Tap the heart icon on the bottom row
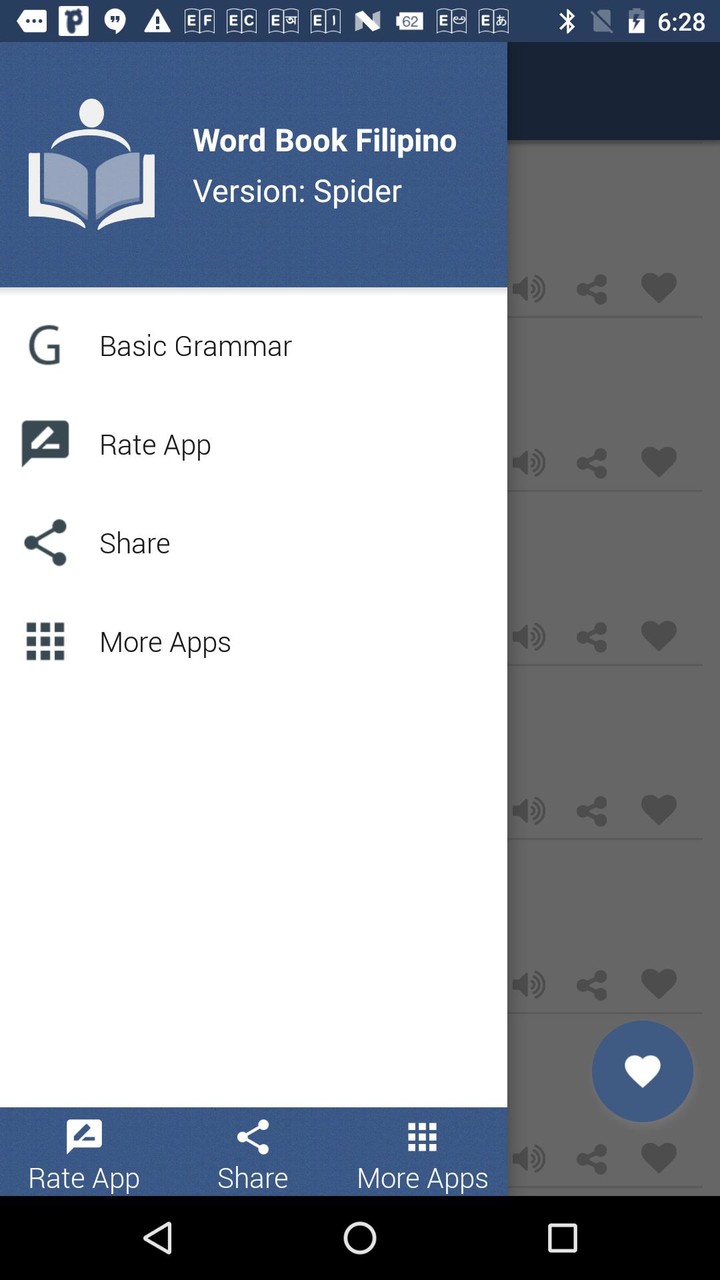Screen dimensions: 720x1280 click(x=659, y=1158)
